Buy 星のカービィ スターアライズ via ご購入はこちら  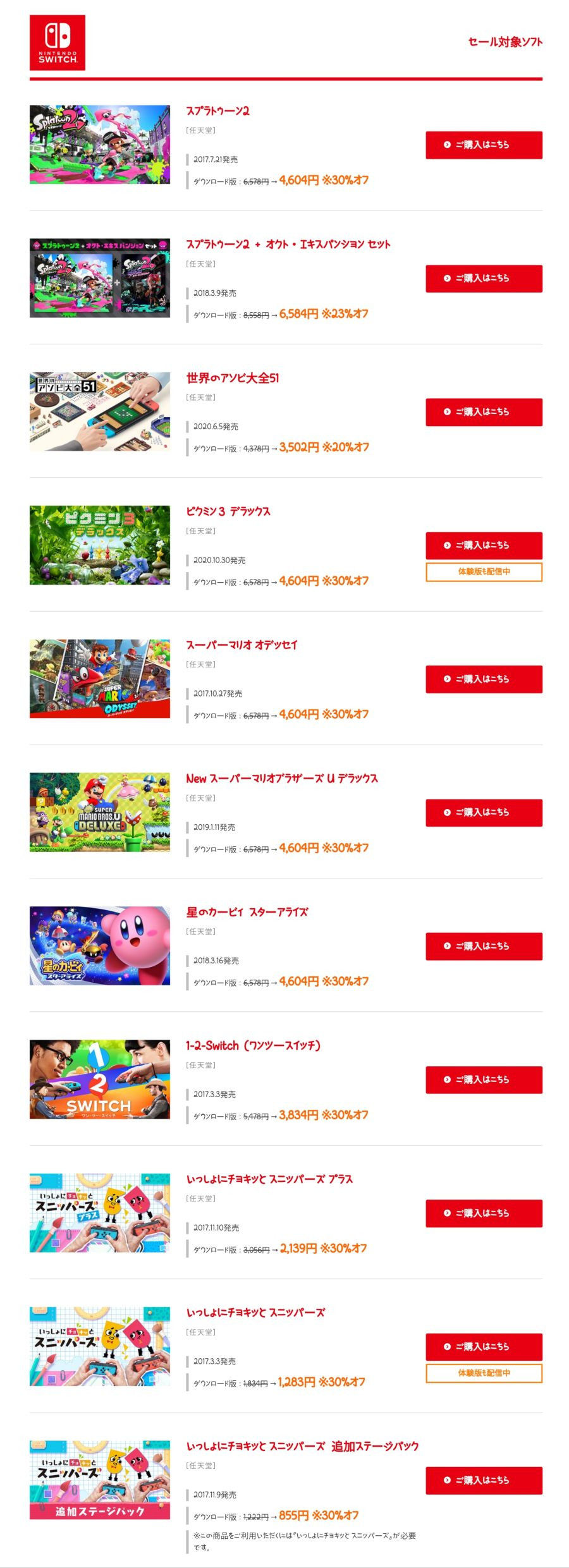484,946
